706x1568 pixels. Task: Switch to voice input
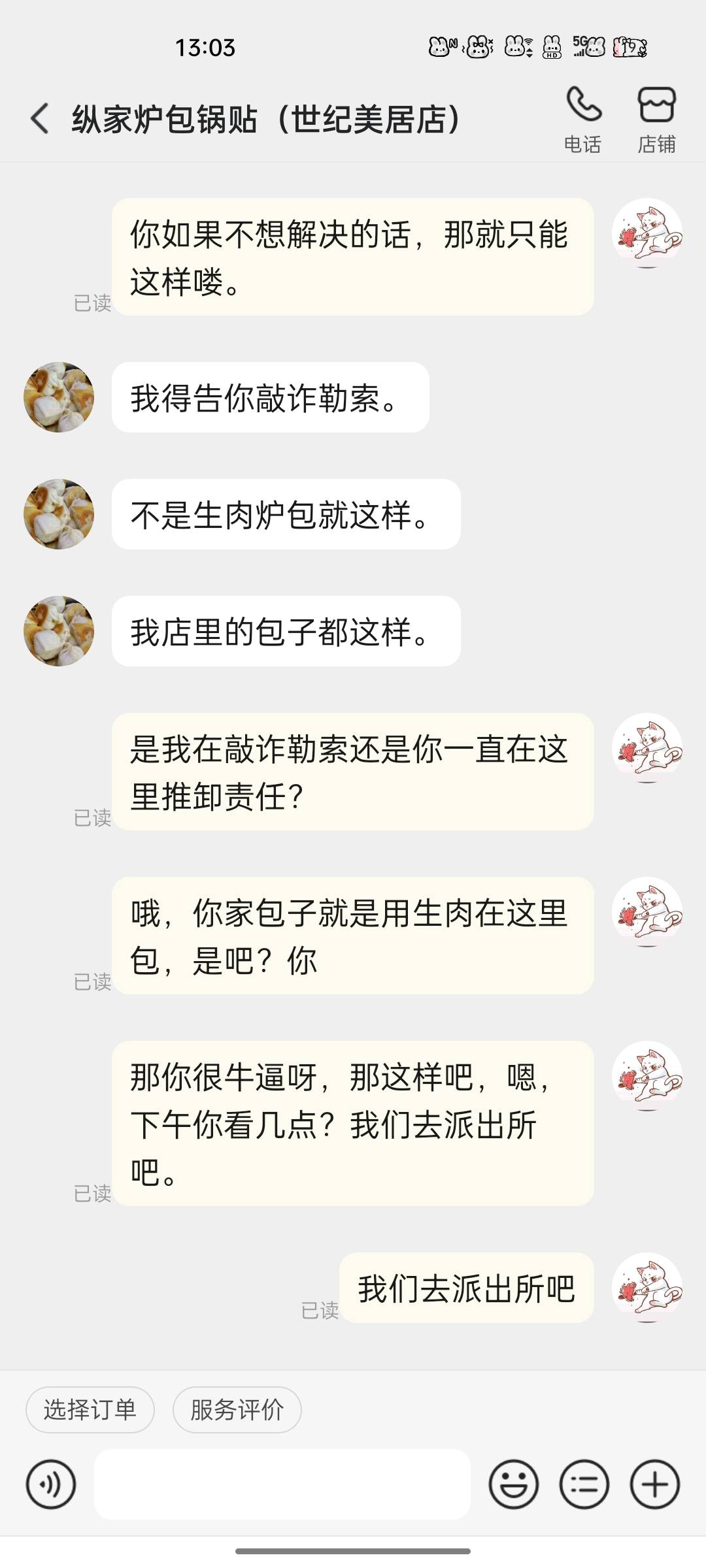pos(51,1484)
